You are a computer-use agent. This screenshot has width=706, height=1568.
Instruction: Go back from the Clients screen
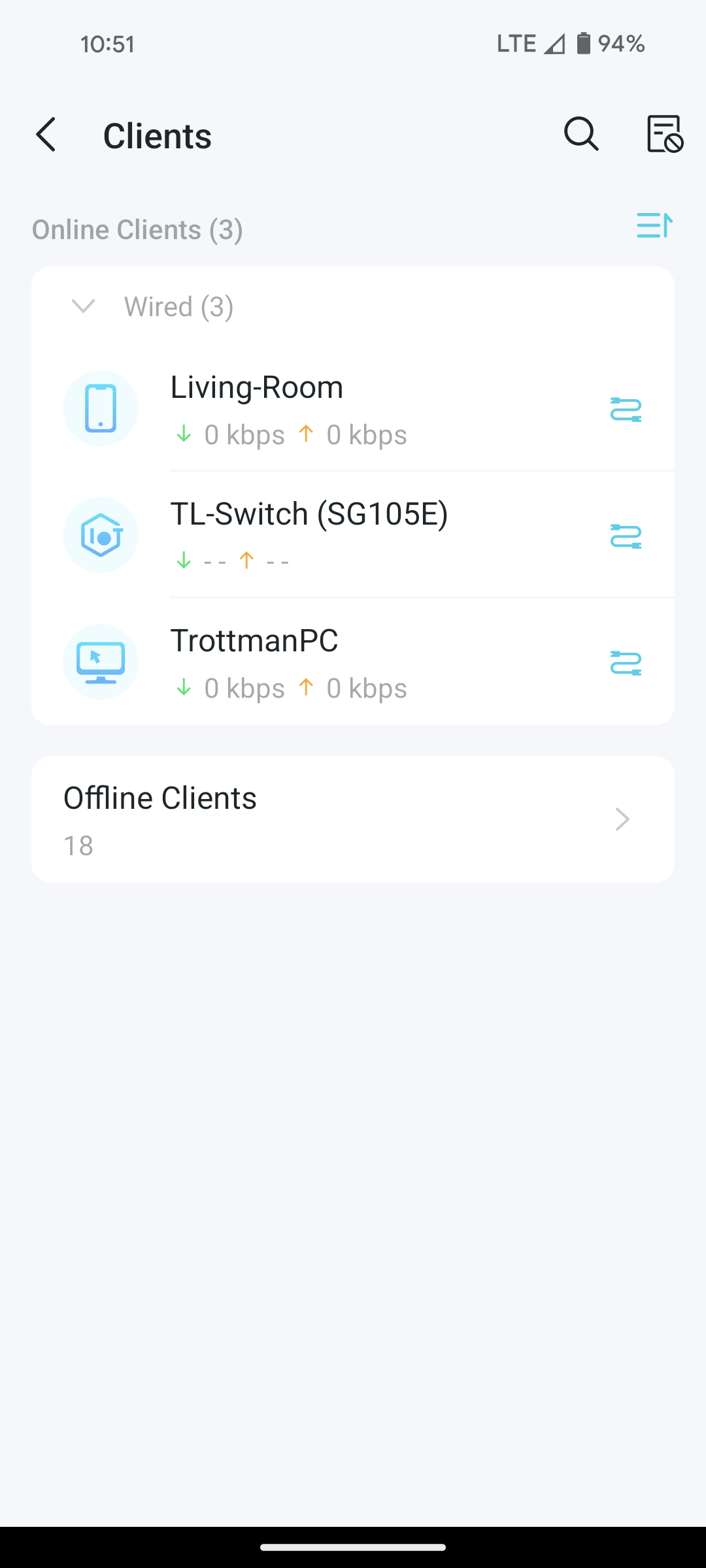[x=46, y=135]
